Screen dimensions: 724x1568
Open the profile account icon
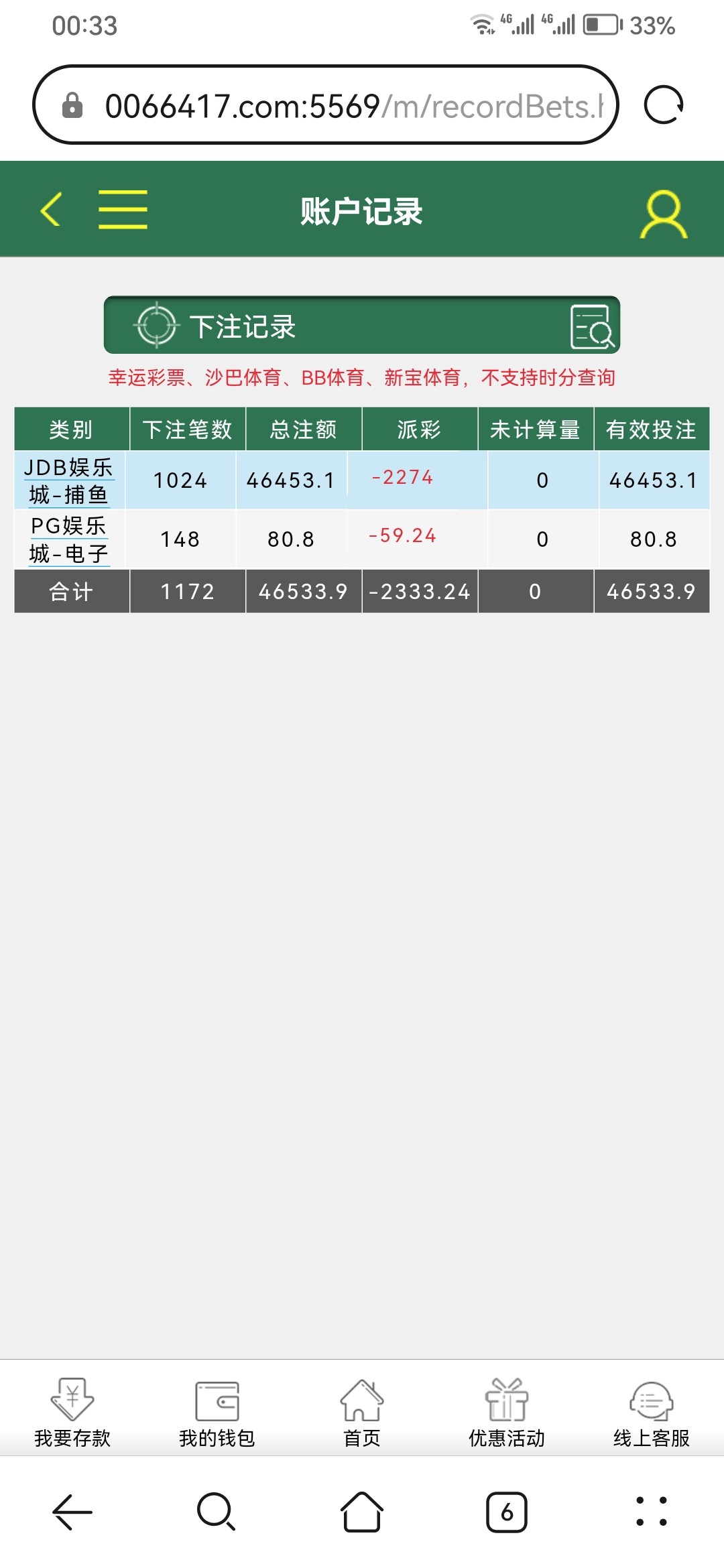tap(663, 213)
